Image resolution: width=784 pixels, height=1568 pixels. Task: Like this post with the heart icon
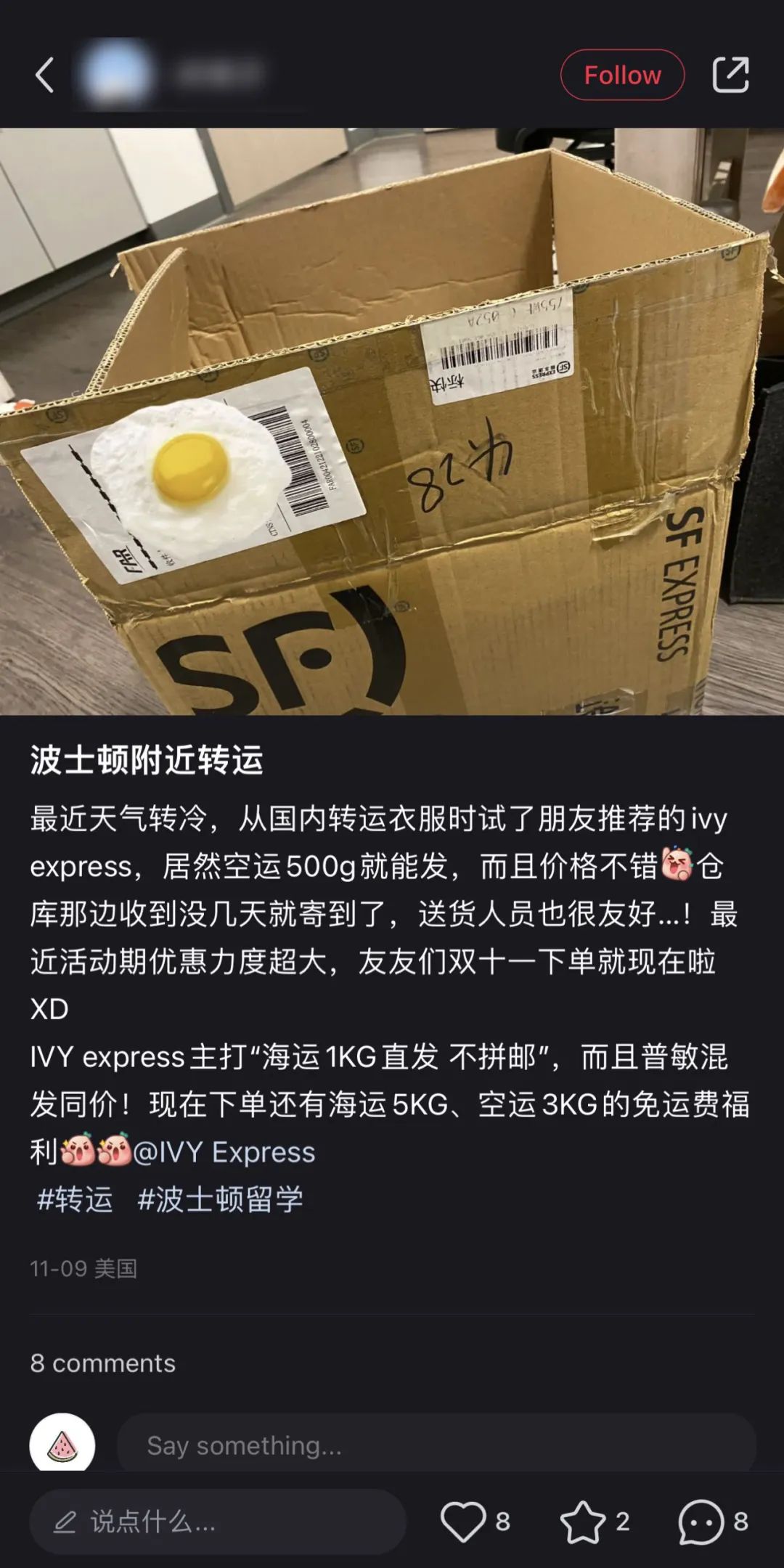coord(463,1522)
